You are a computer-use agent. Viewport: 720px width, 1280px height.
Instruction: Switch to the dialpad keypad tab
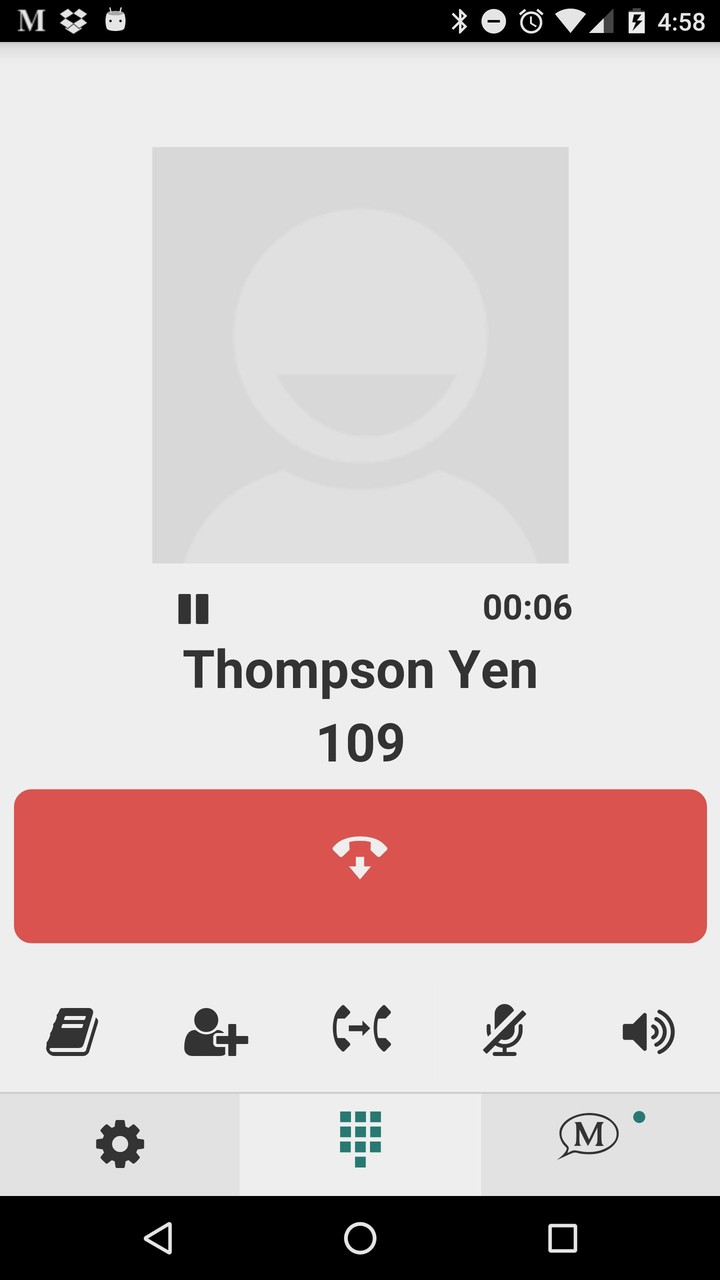tap(360, 1143)
